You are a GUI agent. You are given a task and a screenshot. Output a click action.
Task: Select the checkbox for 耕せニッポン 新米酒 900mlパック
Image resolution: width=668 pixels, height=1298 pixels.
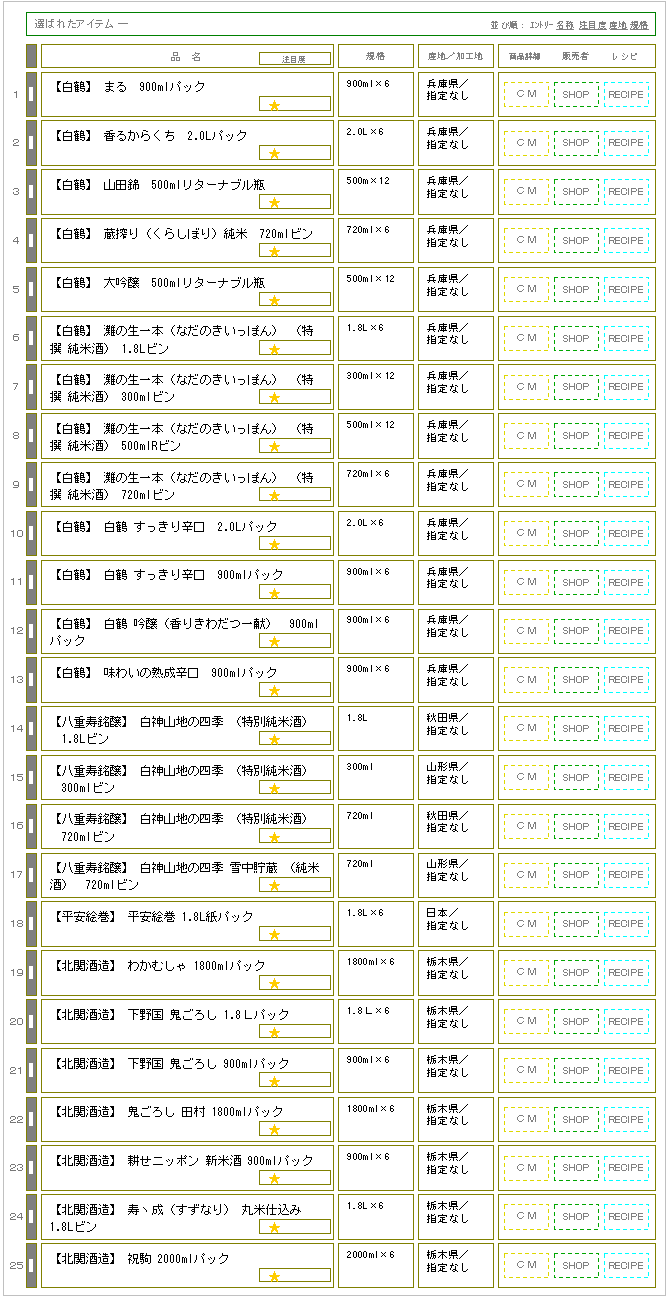click(x=31, y=1168)
